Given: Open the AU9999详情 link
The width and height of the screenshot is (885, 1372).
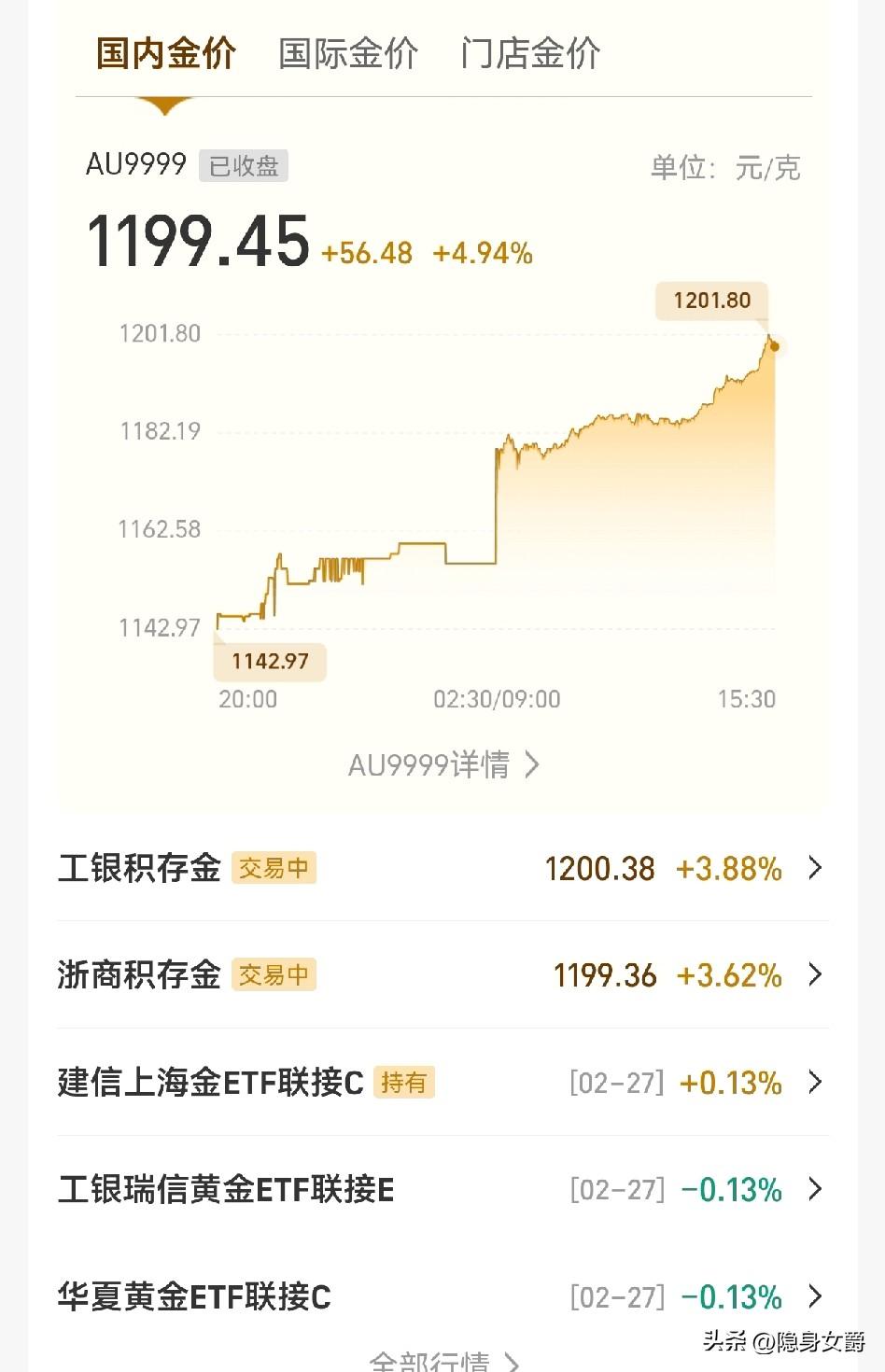Looking at the screenshot, I should click(x=430, y=763).
